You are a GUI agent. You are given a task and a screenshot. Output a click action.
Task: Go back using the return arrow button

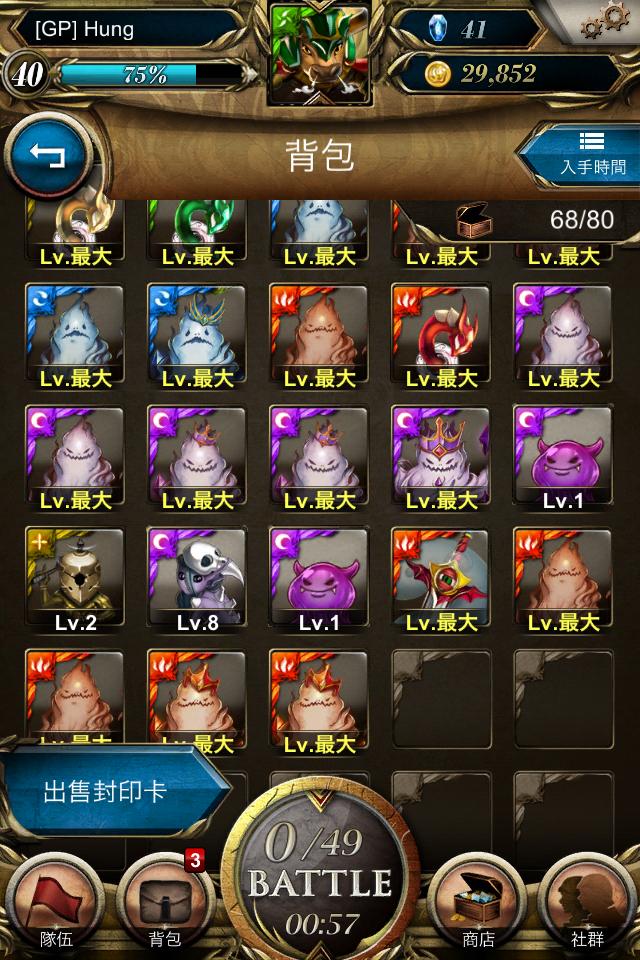click(x=47, y=155)
